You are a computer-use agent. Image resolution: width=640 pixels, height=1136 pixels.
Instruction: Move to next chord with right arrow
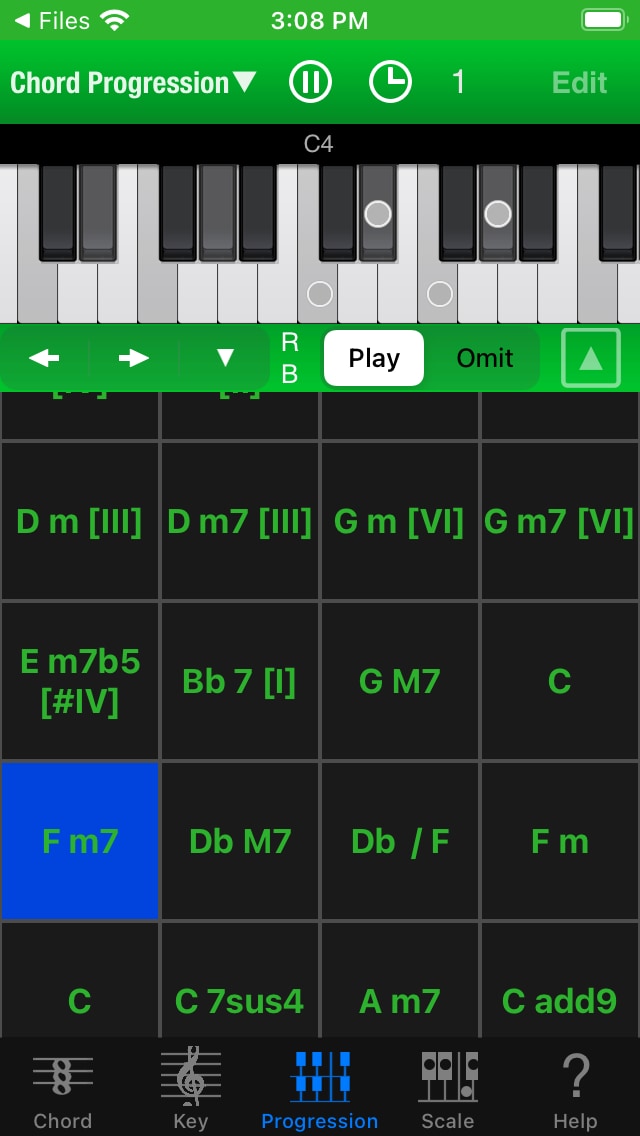(133, 358)
